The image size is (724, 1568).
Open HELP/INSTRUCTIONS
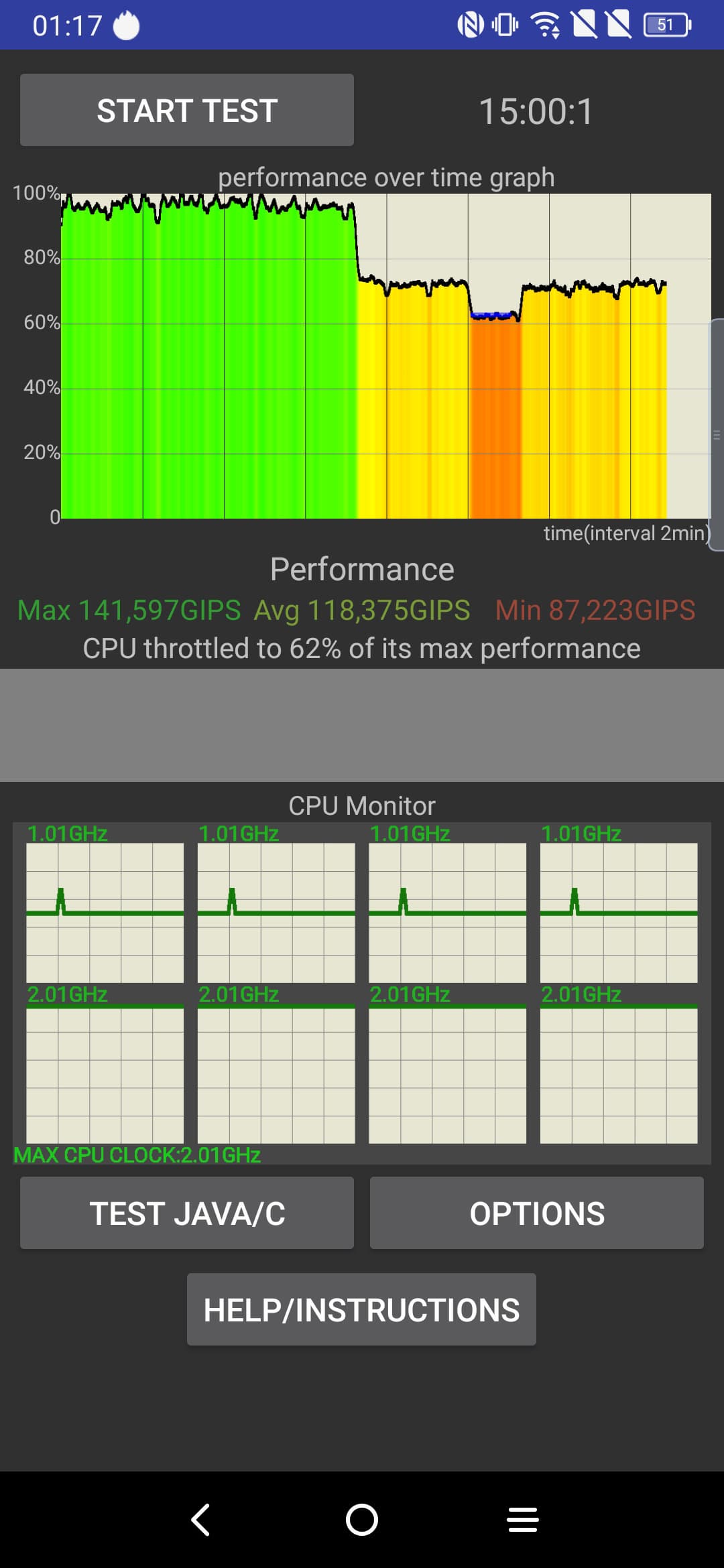[x=361, y=1310]
